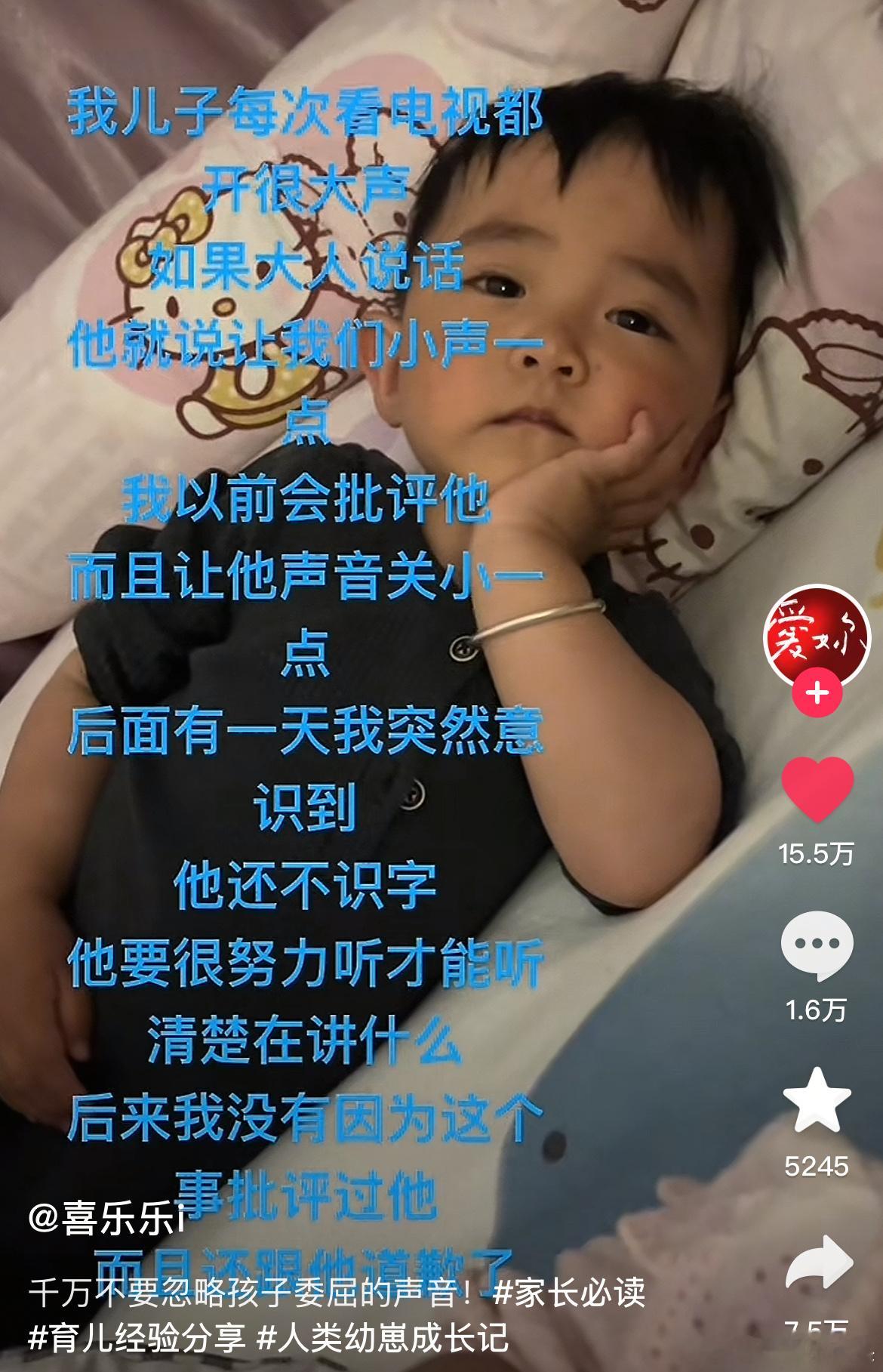Open the #家长必读 hashtag
The height and width of the screenshot is (1372, 883).
click(x=569, y=1293)
